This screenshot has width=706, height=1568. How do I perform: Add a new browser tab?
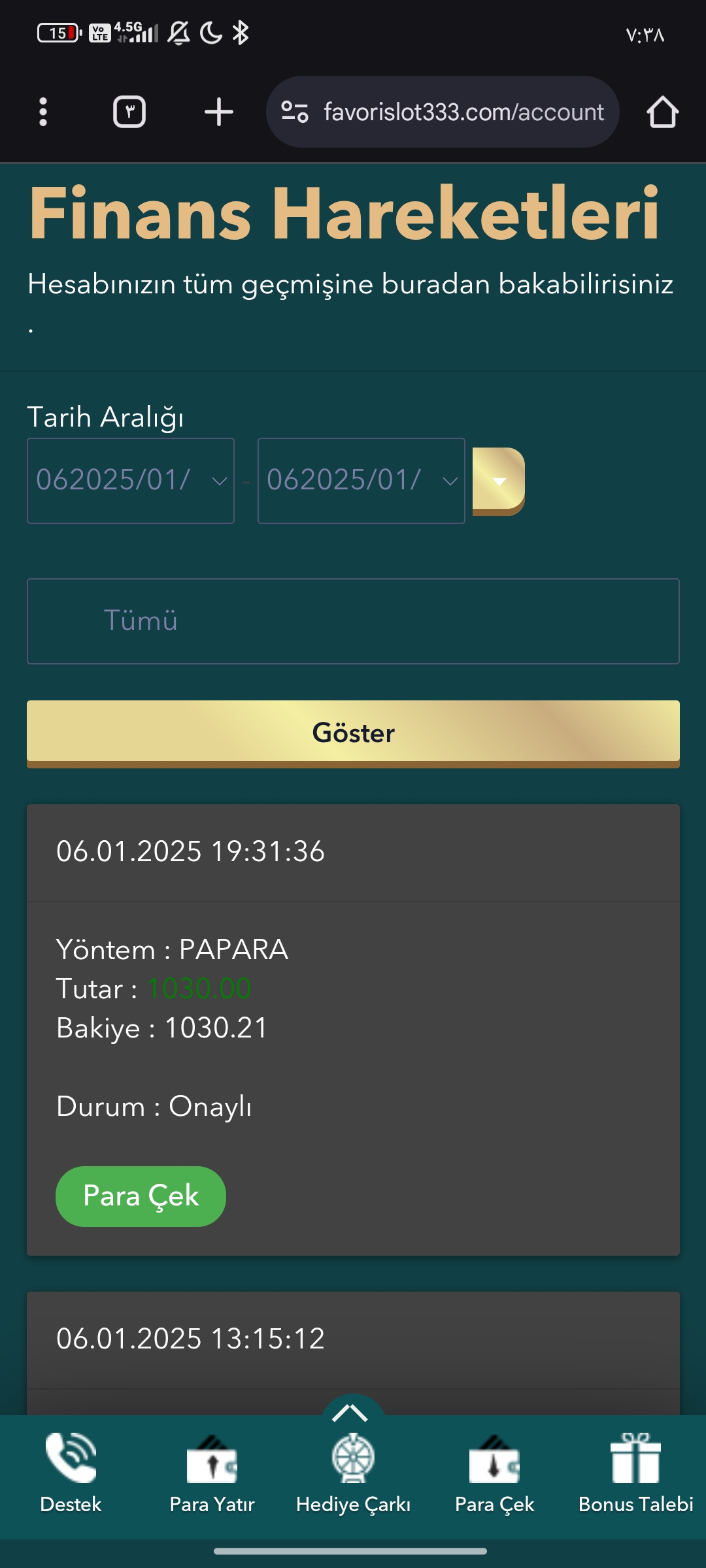point(218,112)
